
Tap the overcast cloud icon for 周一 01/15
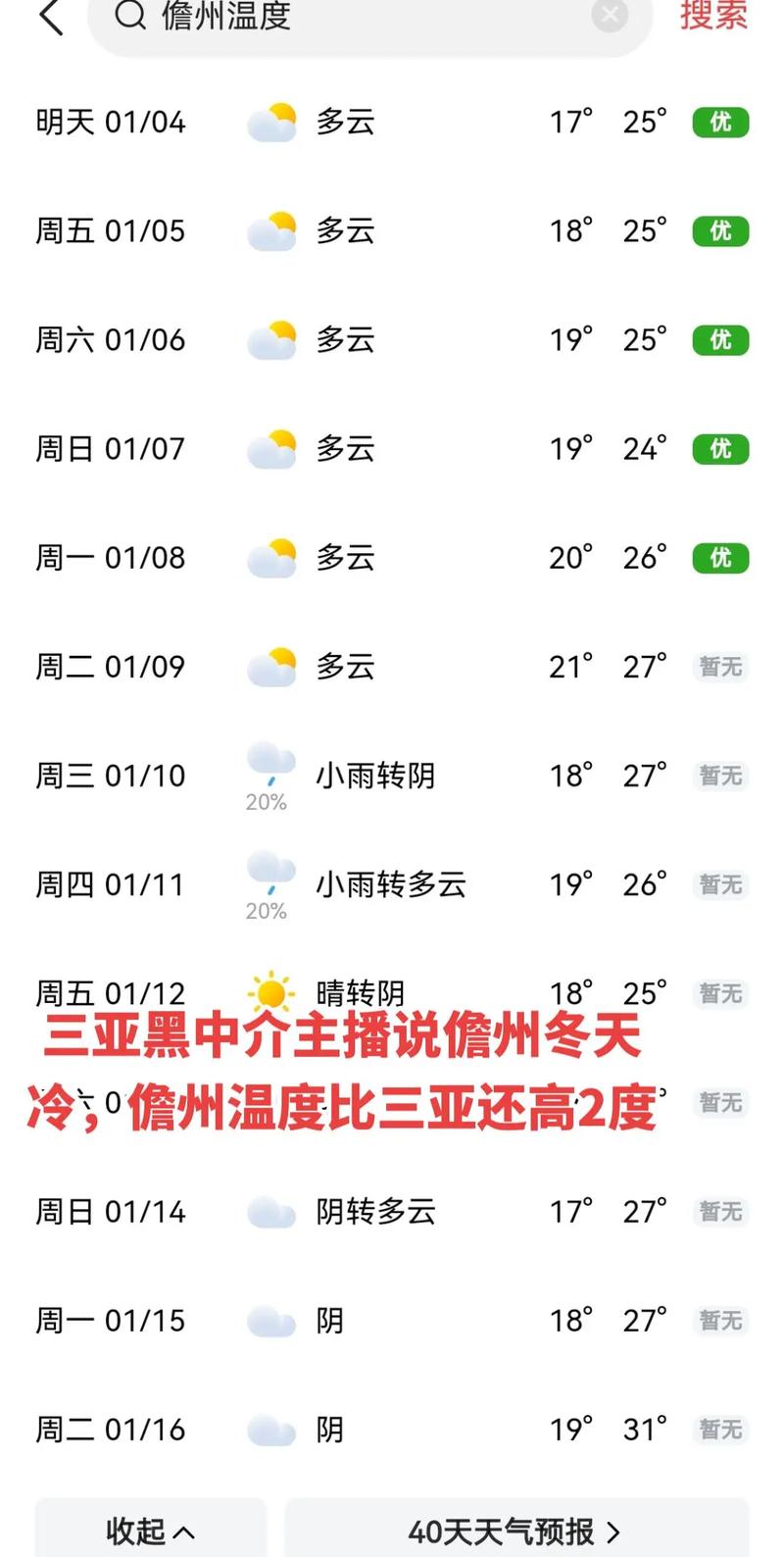[x=271, y=1320]
